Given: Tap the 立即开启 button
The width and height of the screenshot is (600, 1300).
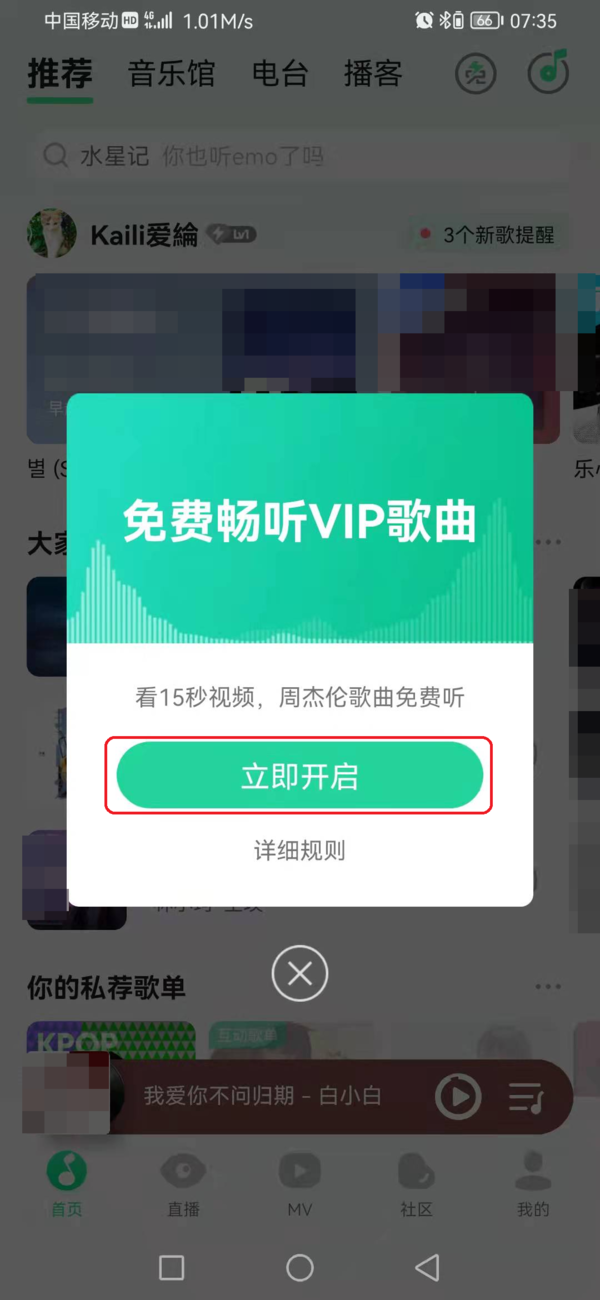Looking at the screenshot, I should pos(300,776).
